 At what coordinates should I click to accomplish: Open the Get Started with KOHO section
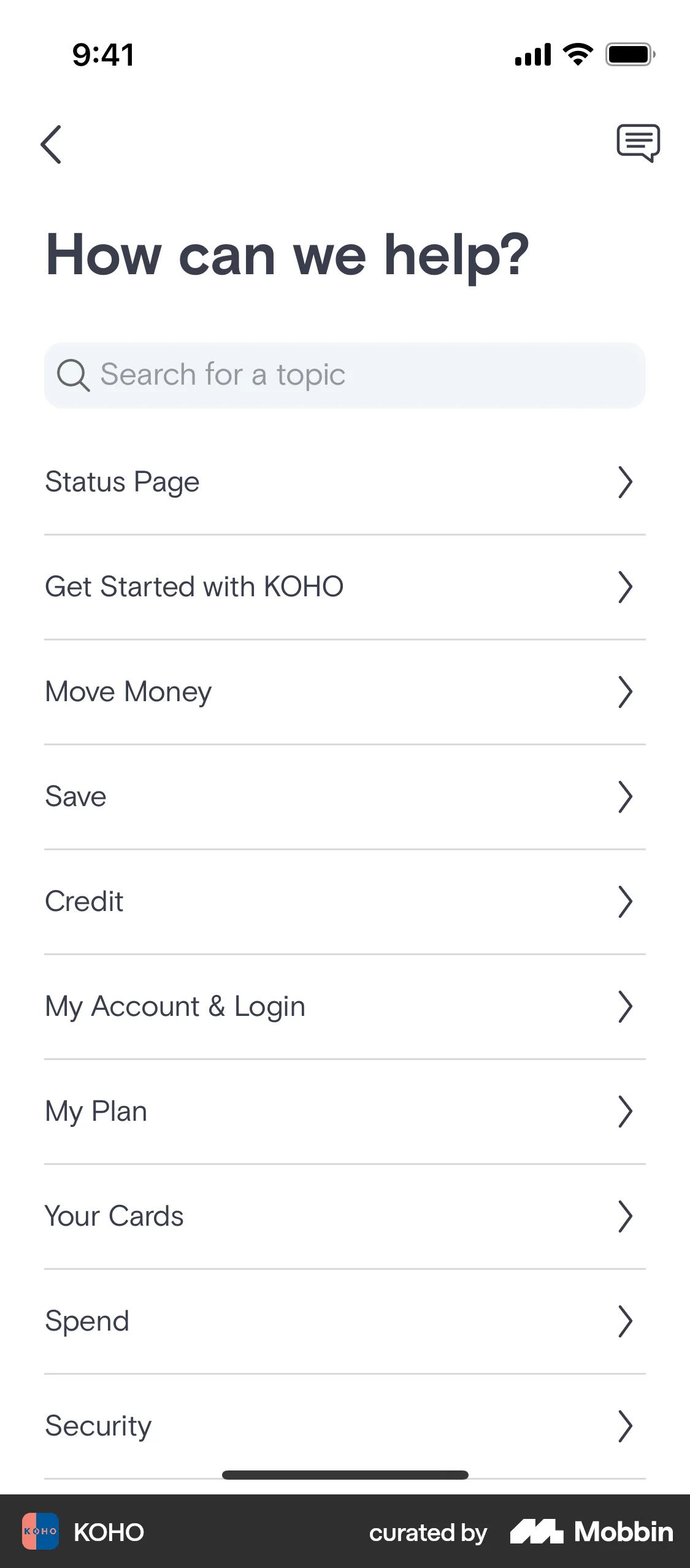[x=345, y=586]
